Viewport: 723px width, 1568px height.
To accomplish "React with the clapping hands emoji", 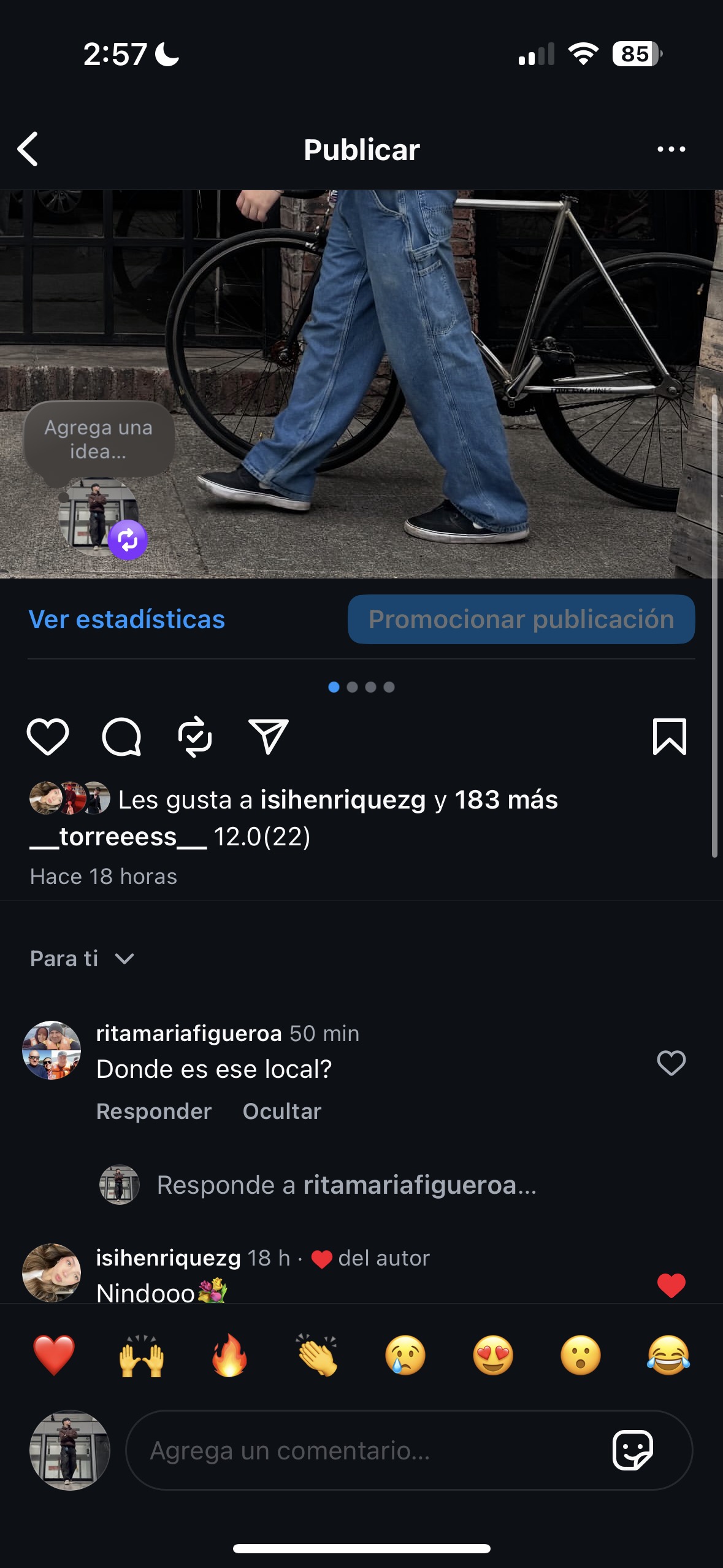I will point(317,1356).
